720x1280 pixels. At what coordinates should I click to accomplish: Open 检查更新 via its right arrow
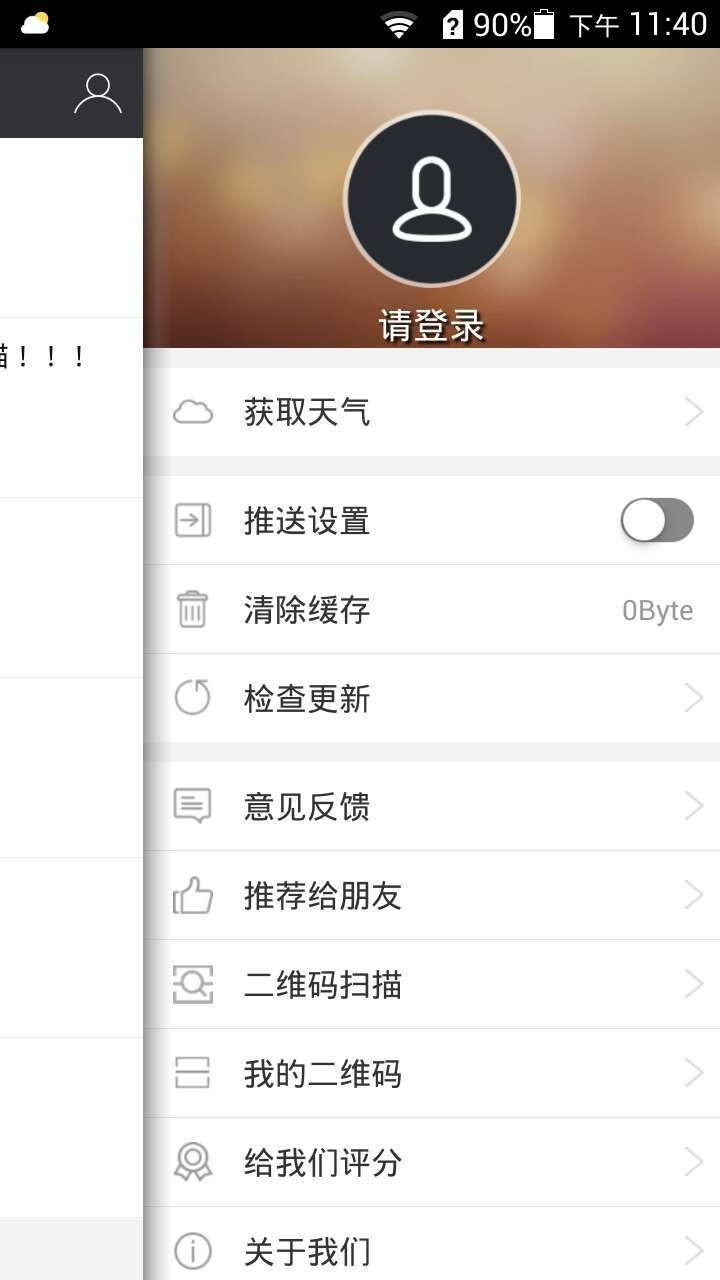[695, 698]
